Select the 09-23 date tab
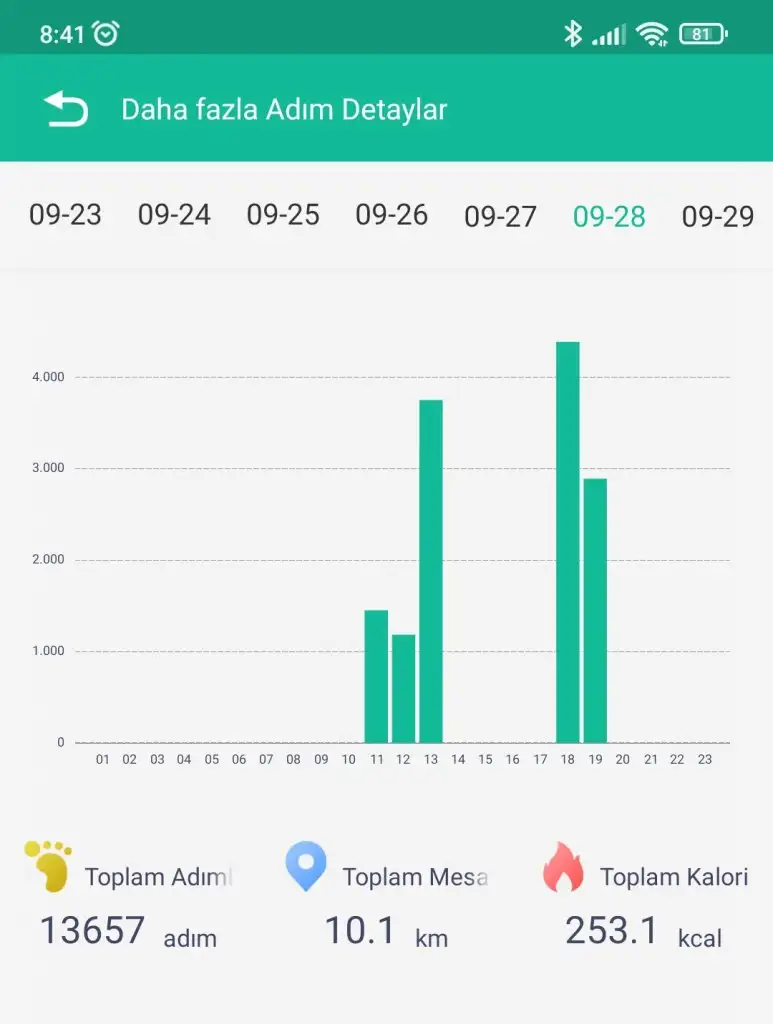The height and width of the screenshot is (1024, 773). [x=65, y=215]
